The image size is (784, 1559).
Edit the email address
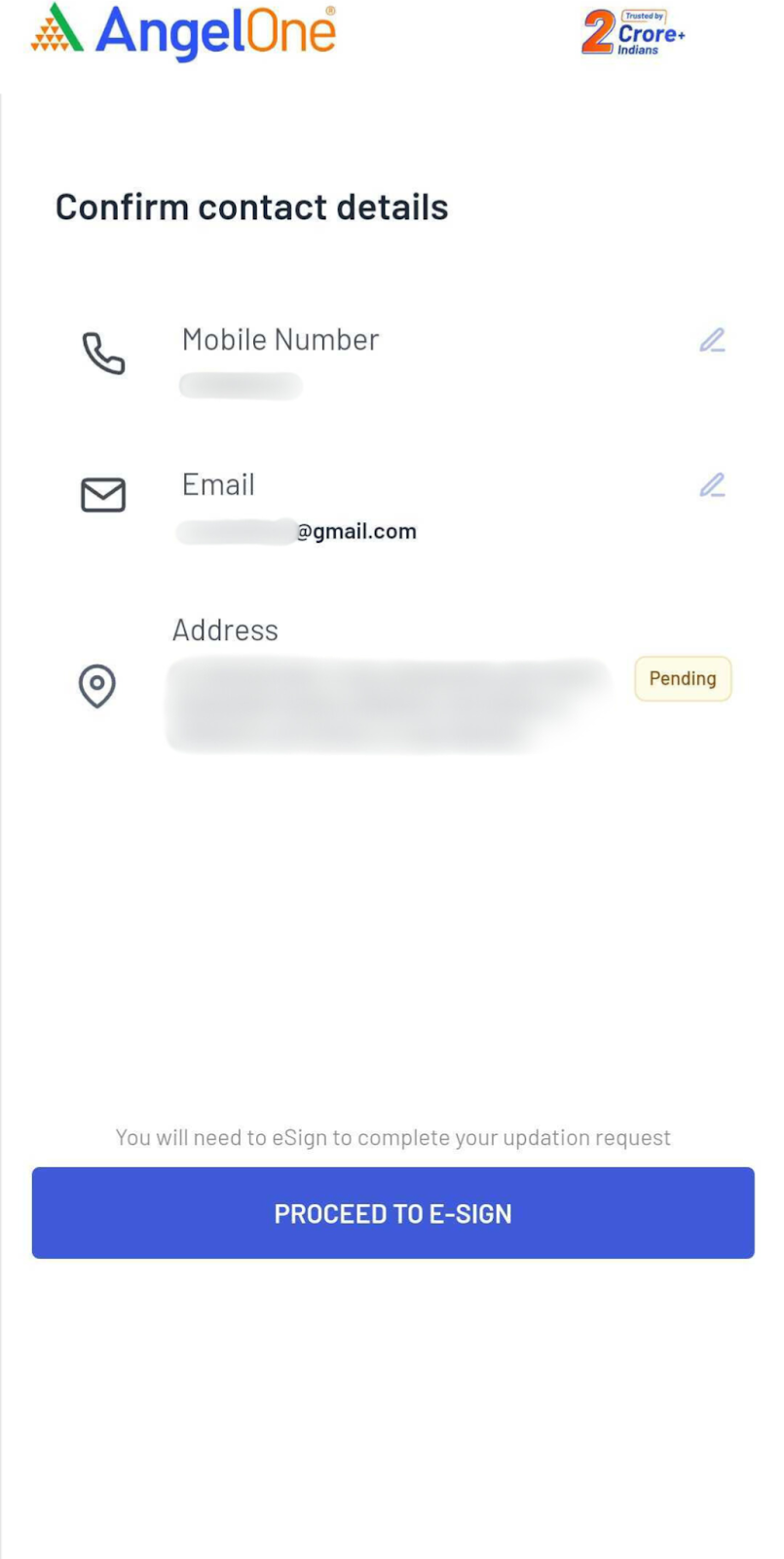click(712, 485)
